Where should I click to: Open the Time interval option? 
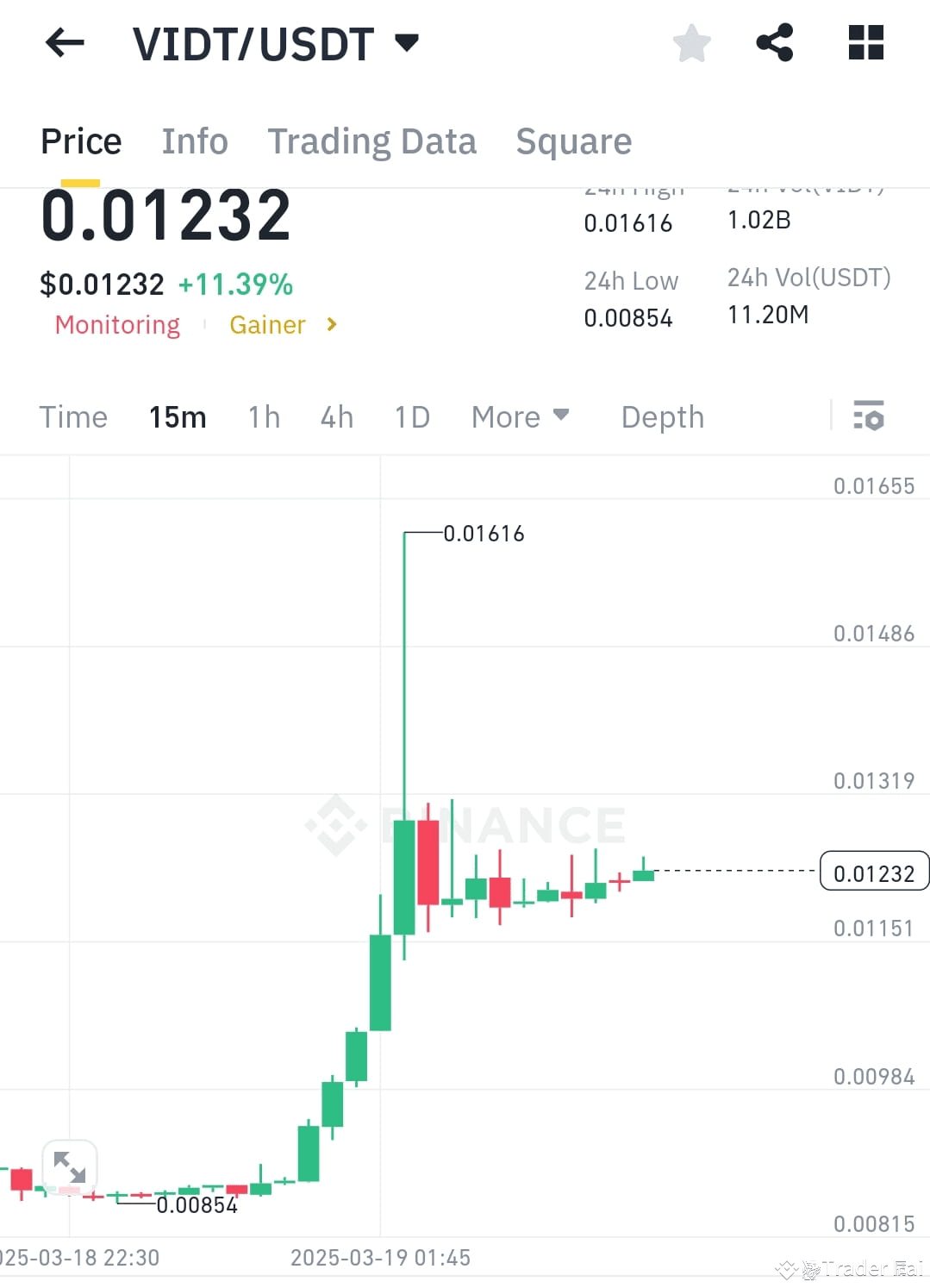[x=73, y=416]
